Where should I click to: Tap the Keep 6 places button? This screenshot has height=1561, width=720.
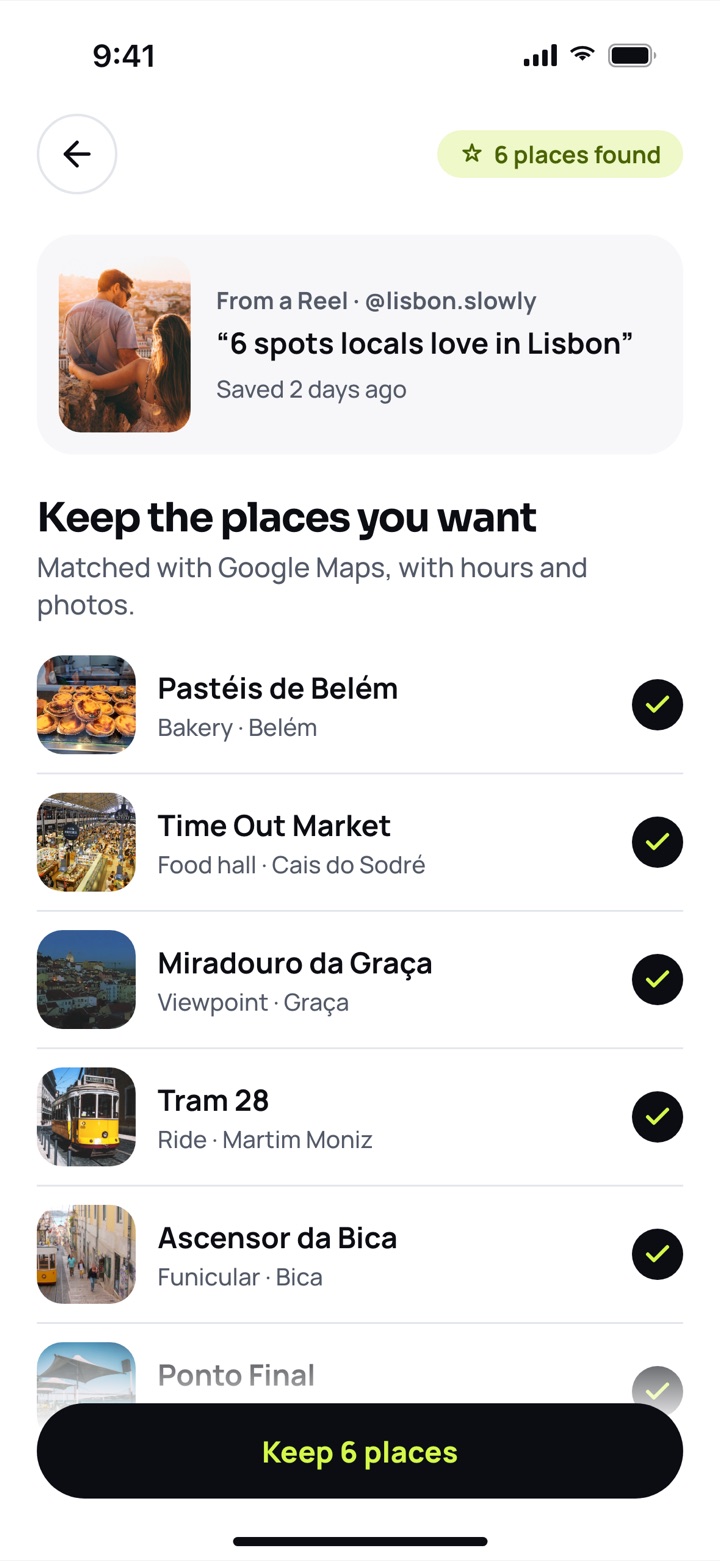360,1451
